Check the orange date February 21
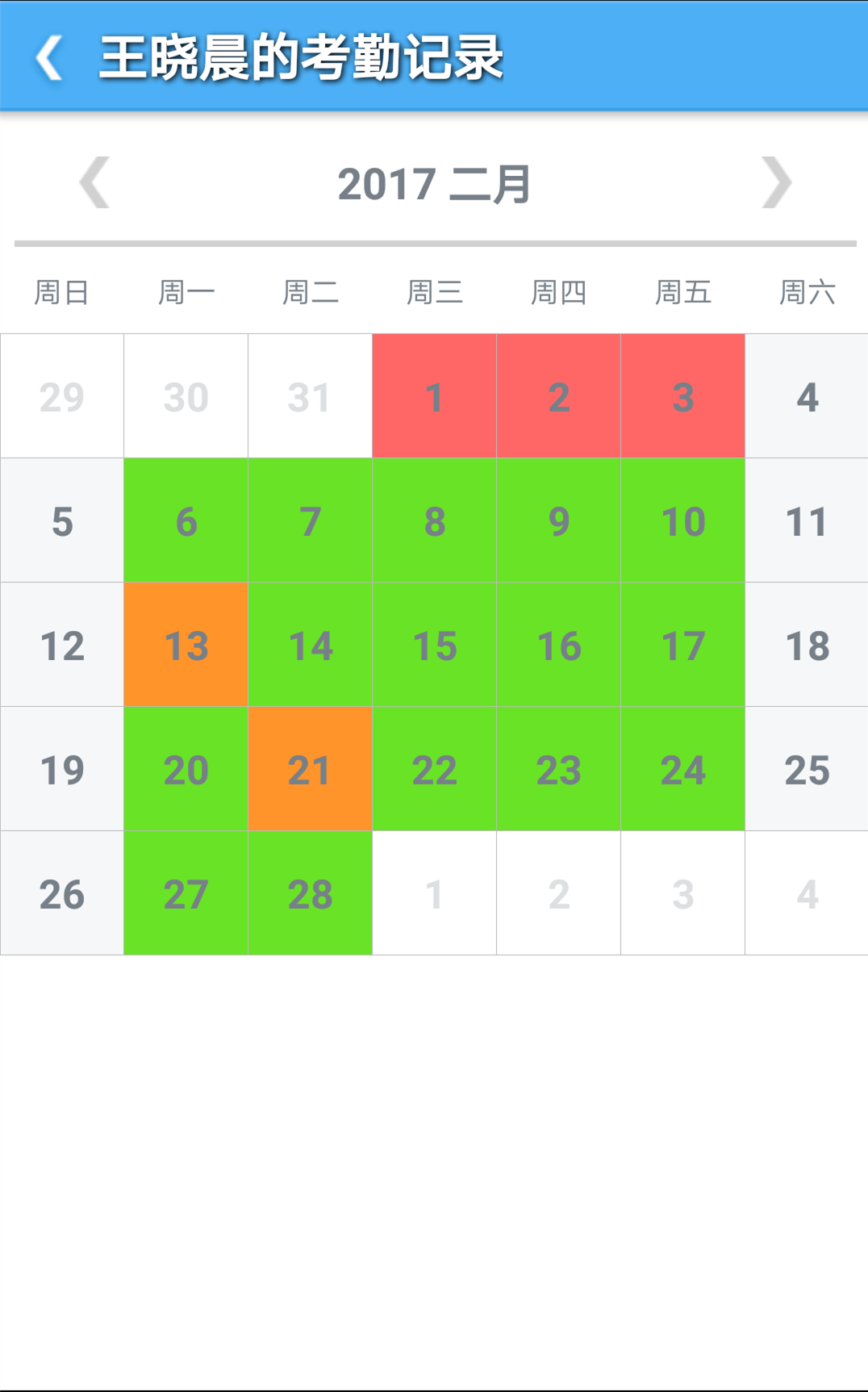 (310, 769)
